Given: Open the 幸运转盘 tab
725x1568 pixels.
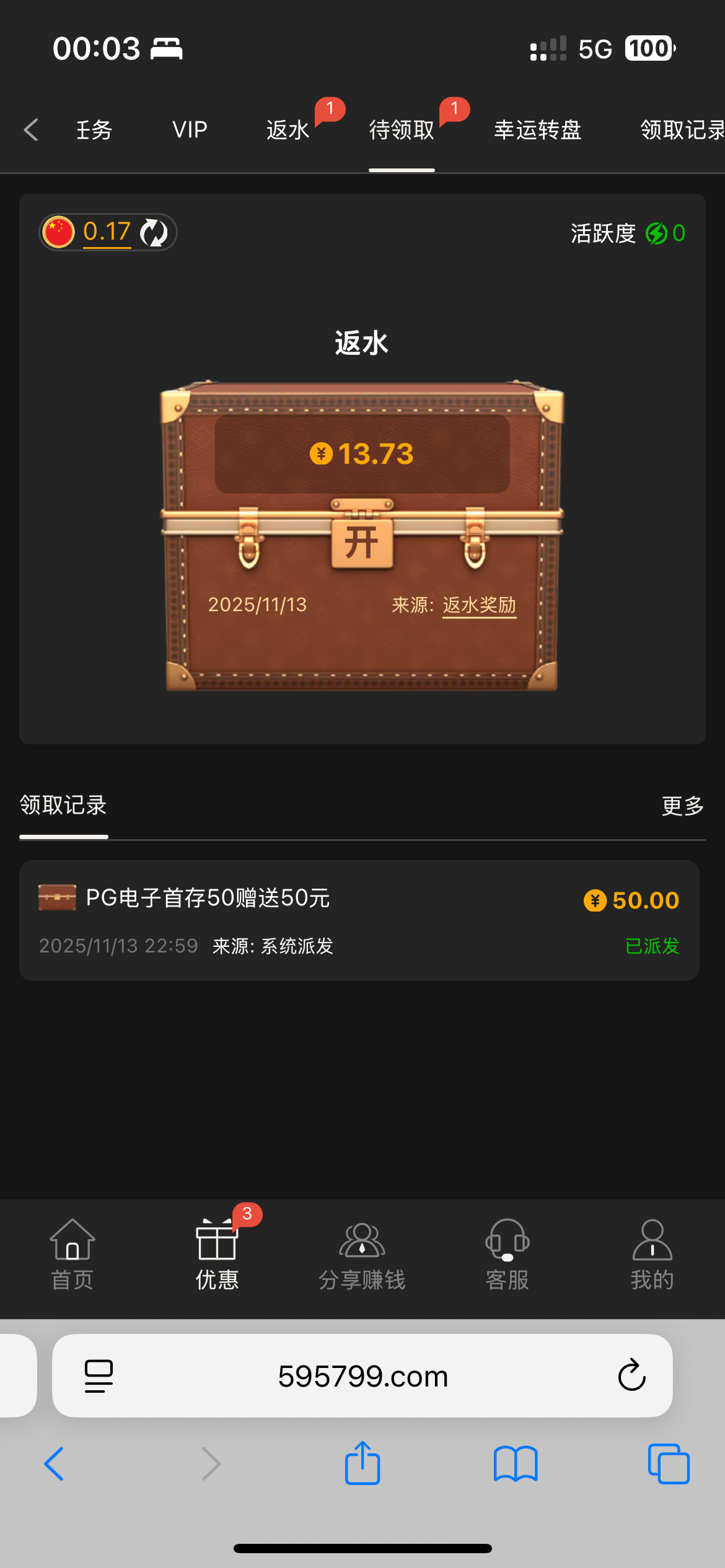Looking at the screenshot, I should coord(537,130).
